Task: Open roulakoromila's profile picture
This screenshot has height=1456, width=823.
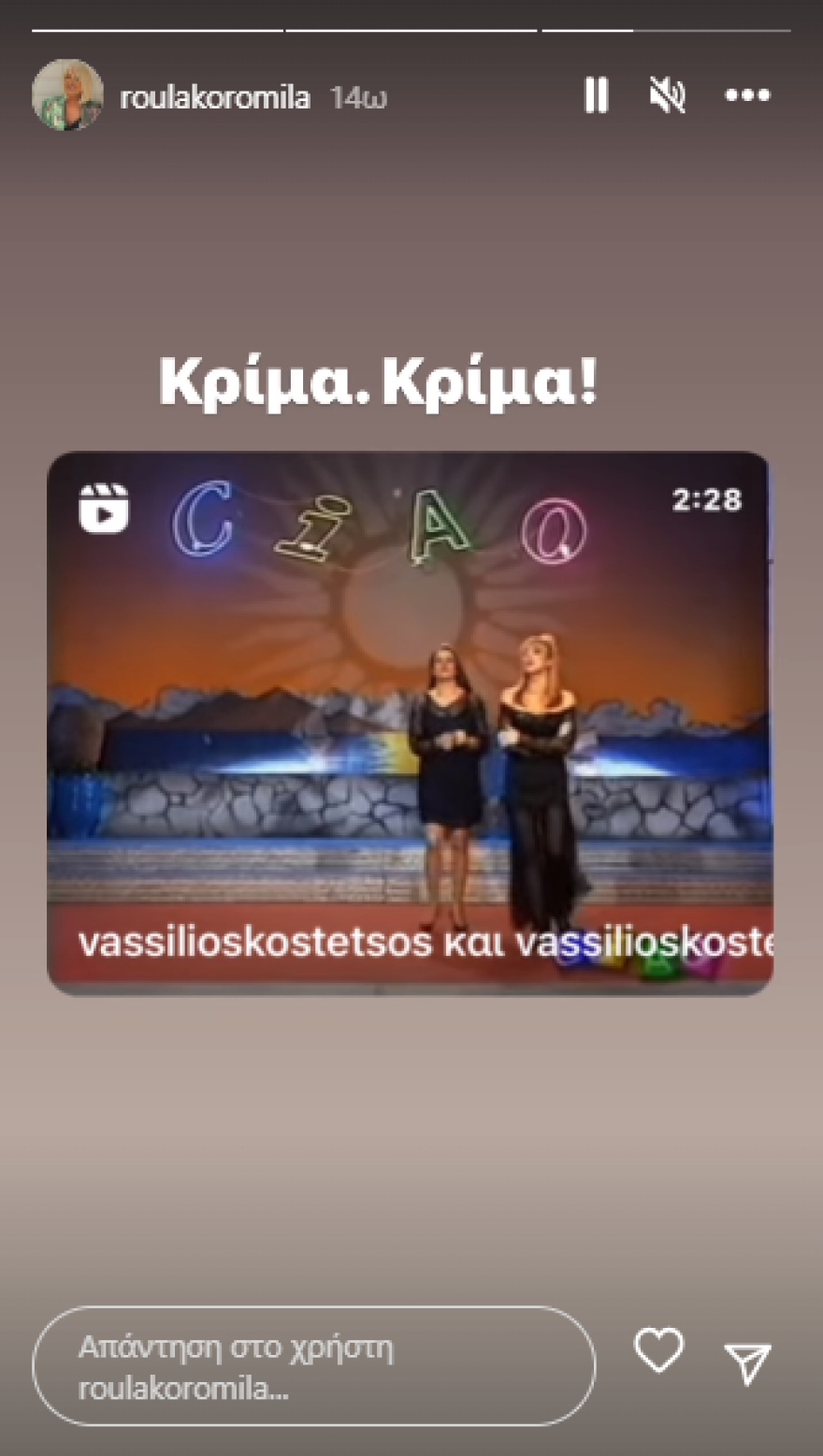Action: tap(67, 95)
